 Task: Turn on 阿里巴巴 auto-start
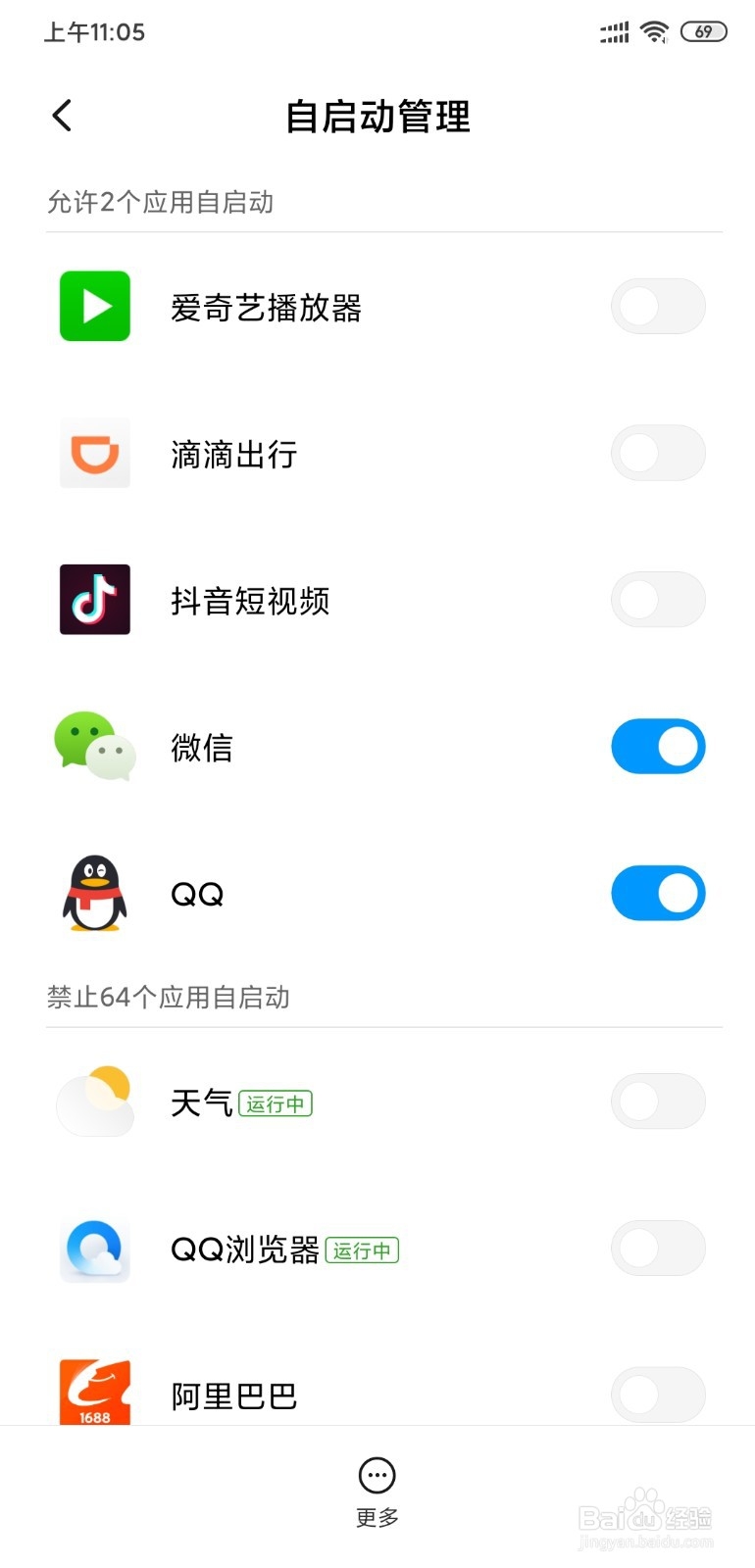tap(658, 1395)
